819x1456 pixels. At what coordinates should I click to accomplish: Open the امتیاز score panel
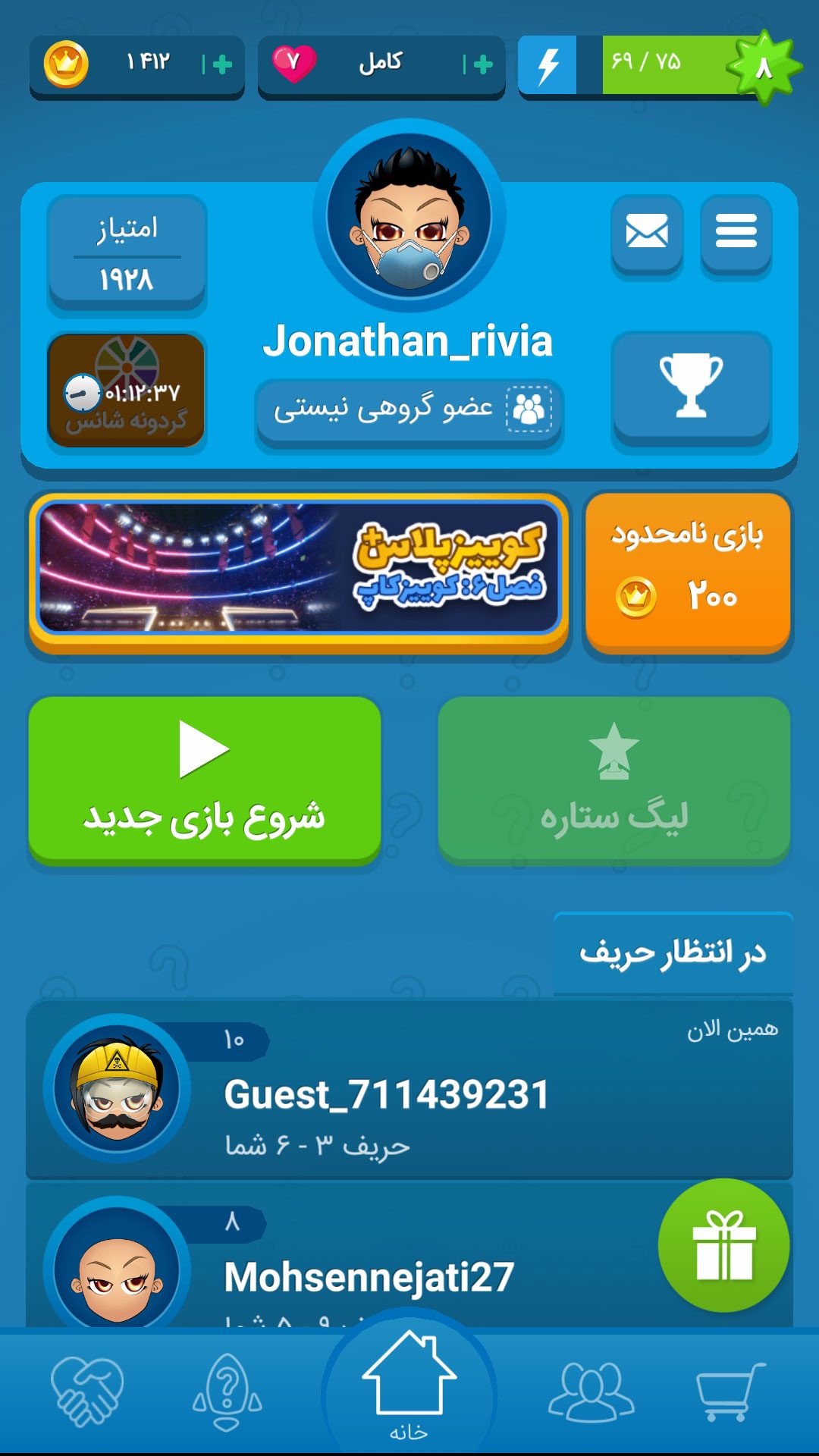[127, 253]
